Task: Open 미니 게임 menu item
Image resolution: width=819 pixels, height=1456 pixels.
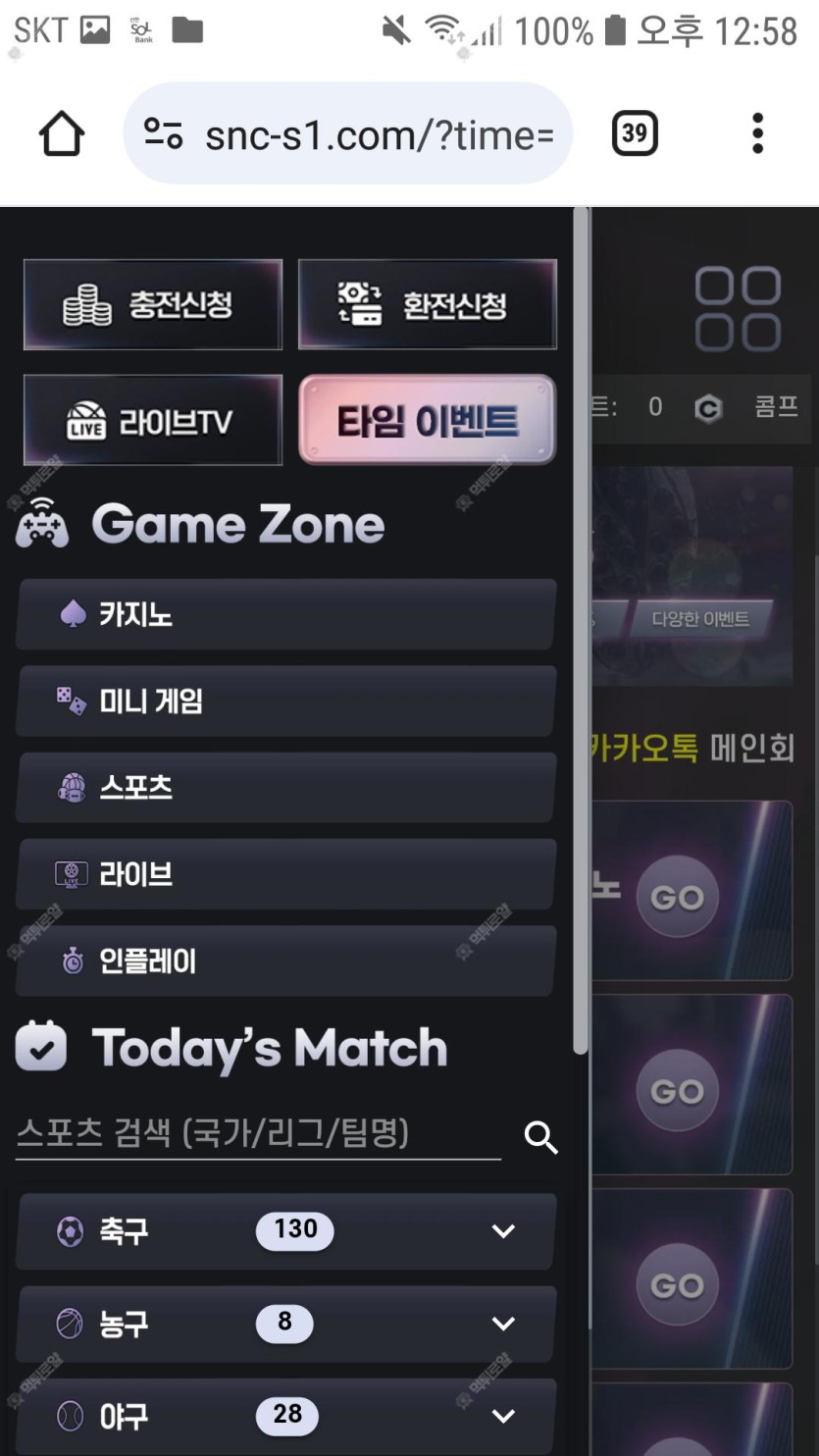Action: pyautogui.click(x=286, y=702)
